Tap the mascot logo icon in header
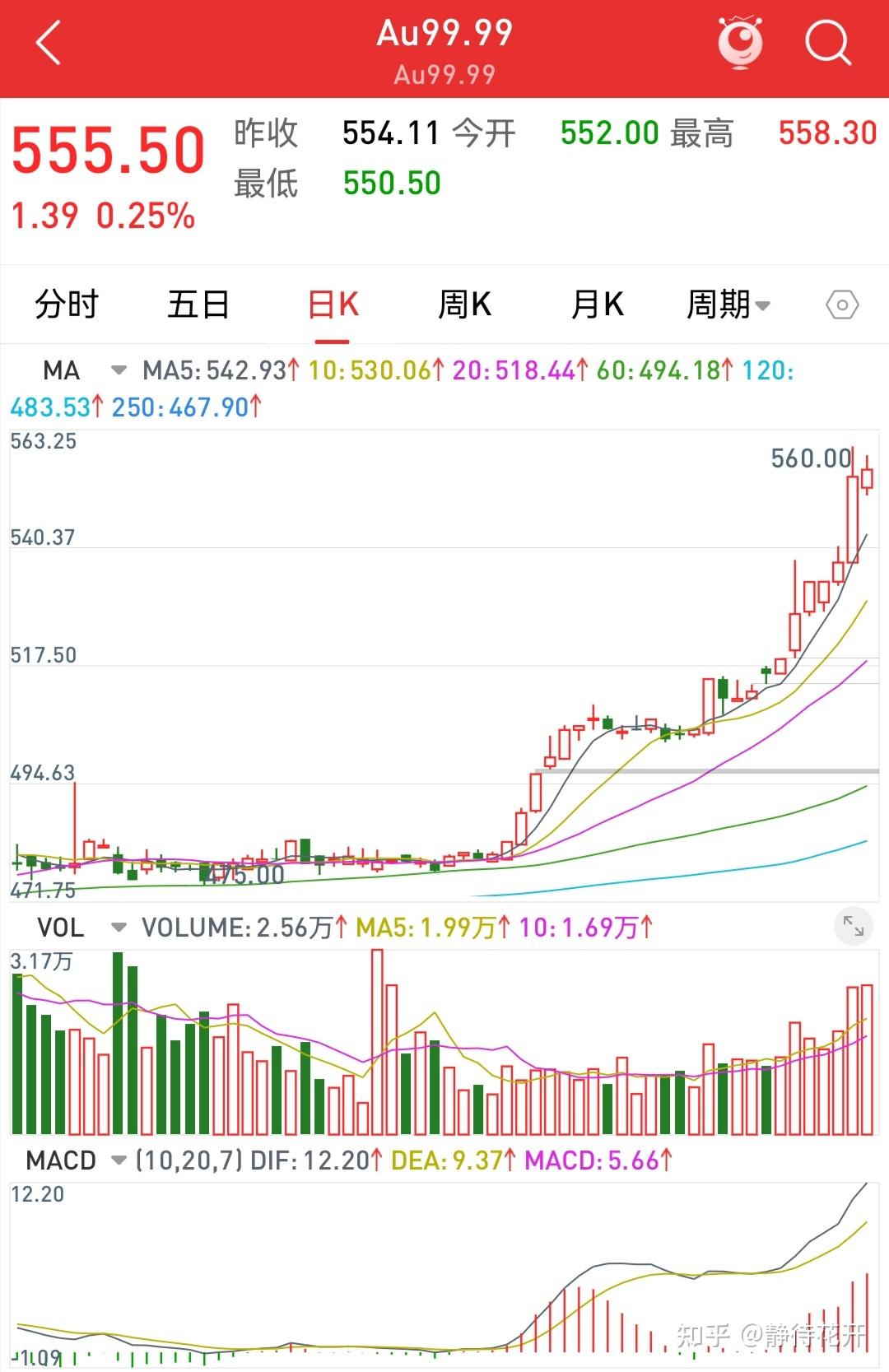Screen dimensions: 889x1372 click(738, 43)
